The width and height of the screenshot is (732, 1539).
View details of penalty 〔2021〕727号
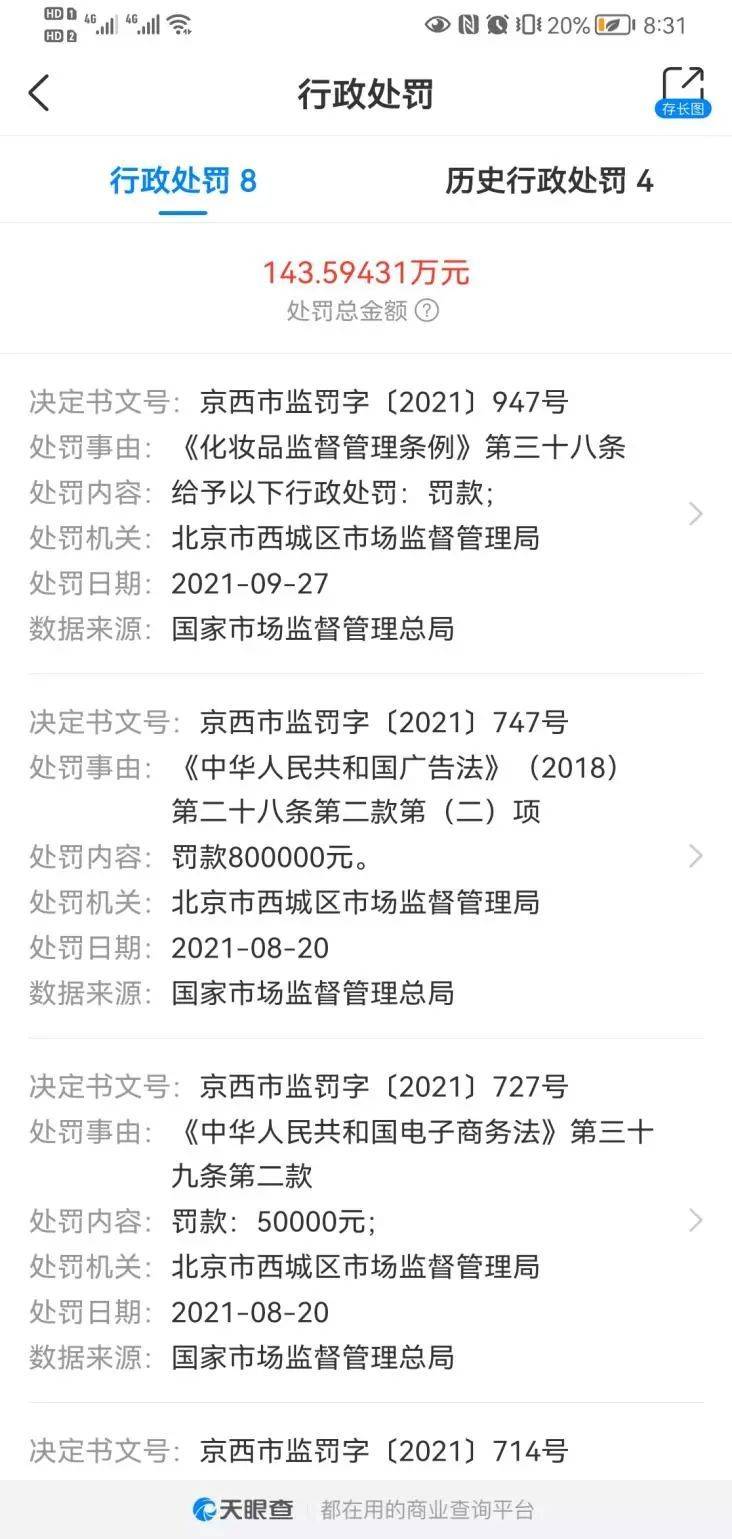click(x=366, y=1220)
